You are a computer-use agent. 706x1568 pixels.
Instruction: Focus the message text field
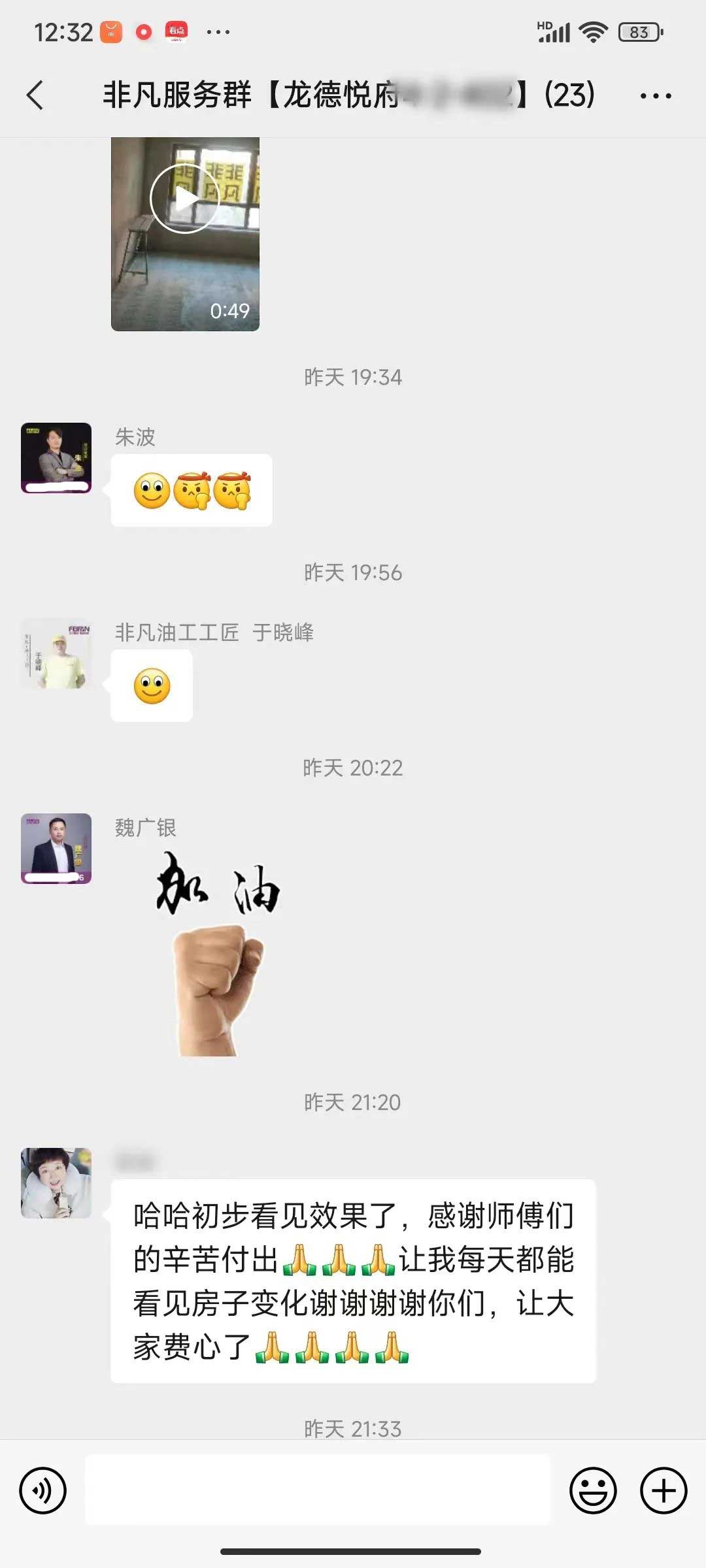point(318,1490)
